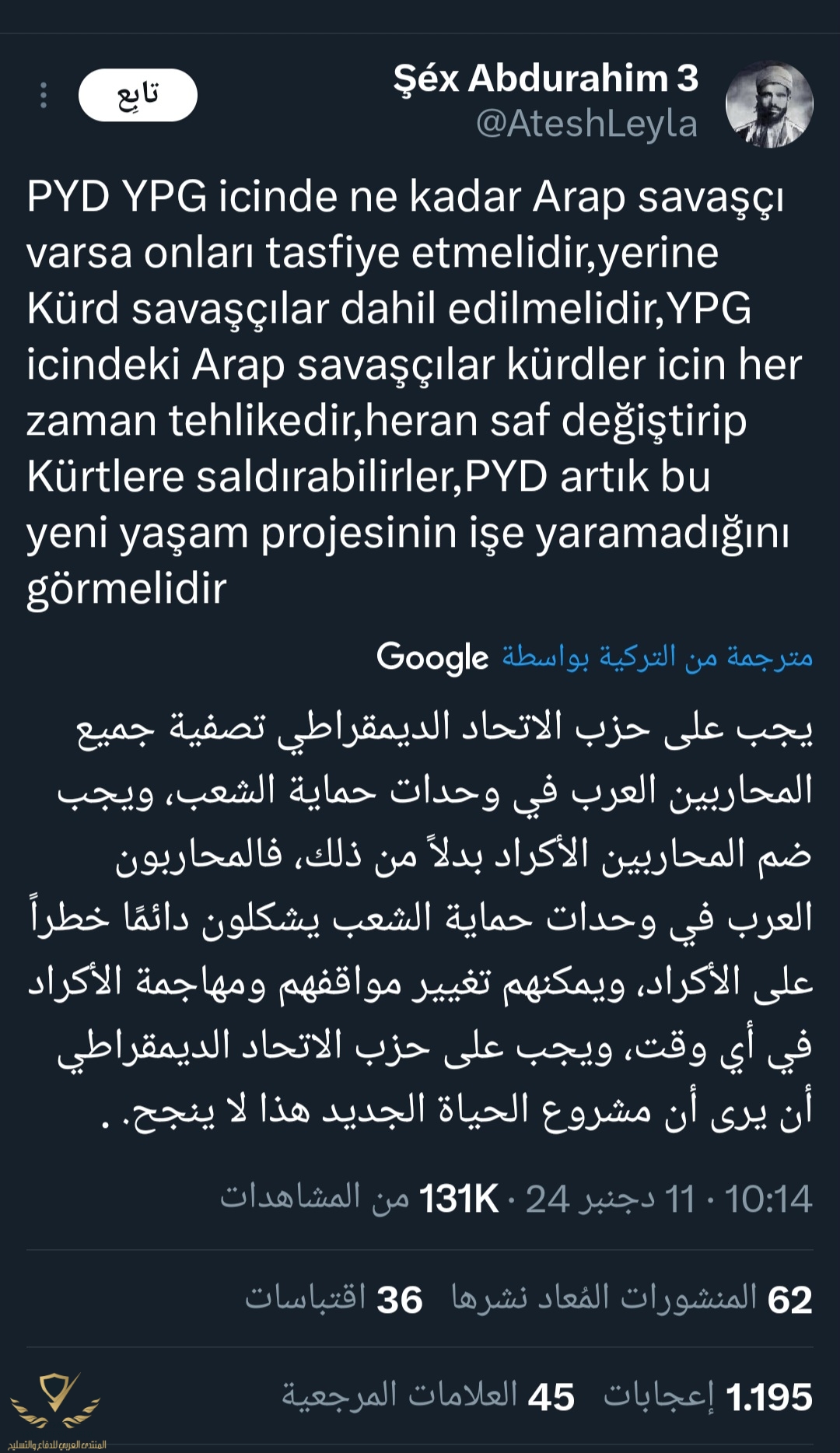View the 62 reposts list
Screen dimensions: 840x1453
[632, 1299]
